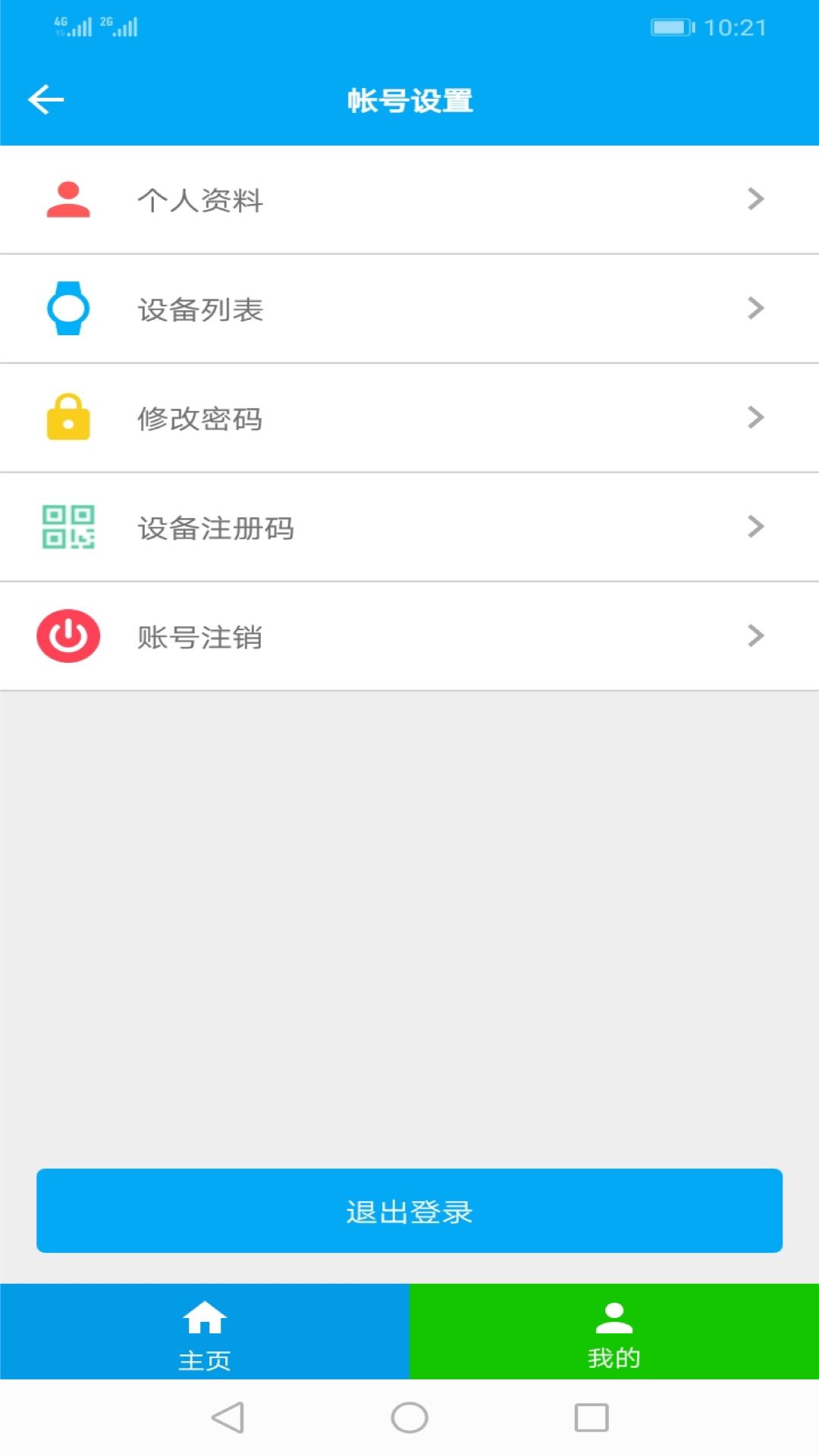Expand the arrow next to 设备注册码
Image resolution: width=819 pixels, height=1456 pixels.
[755, 526]
